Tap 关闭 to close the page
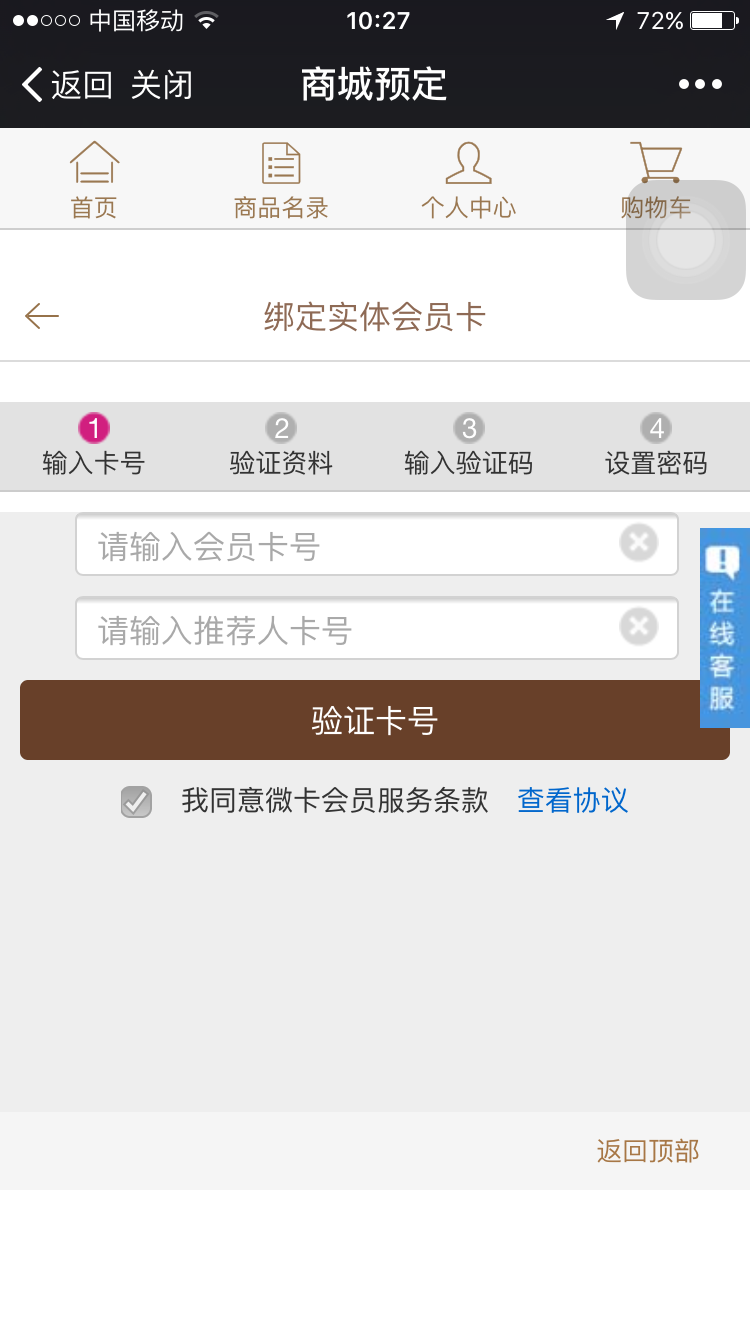The height and width of the screenshot is (1334, 750). click(x=161, y=85)
